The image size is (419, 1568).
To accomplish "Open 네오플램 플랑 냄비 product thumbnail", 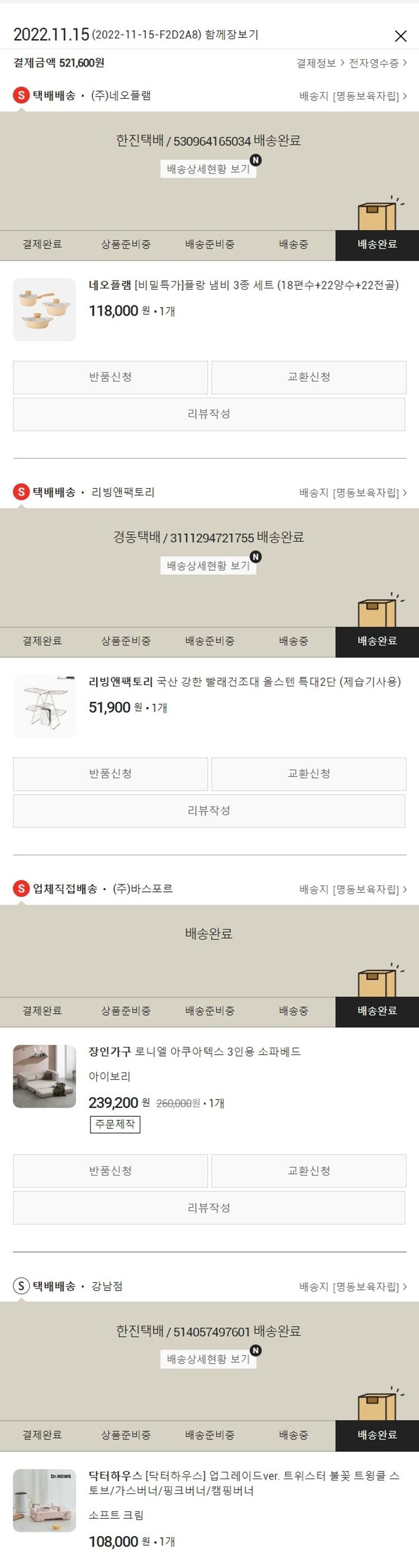I will click(x=45, y=310).
